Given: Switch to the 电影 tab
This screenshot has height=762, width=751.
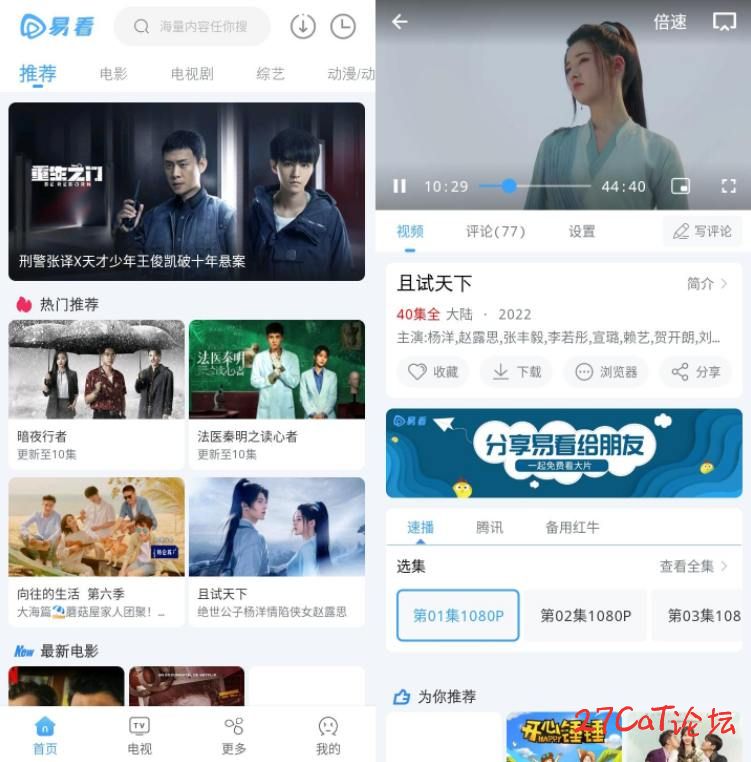Looking at the screenshot, I should (x=113, y=74).
